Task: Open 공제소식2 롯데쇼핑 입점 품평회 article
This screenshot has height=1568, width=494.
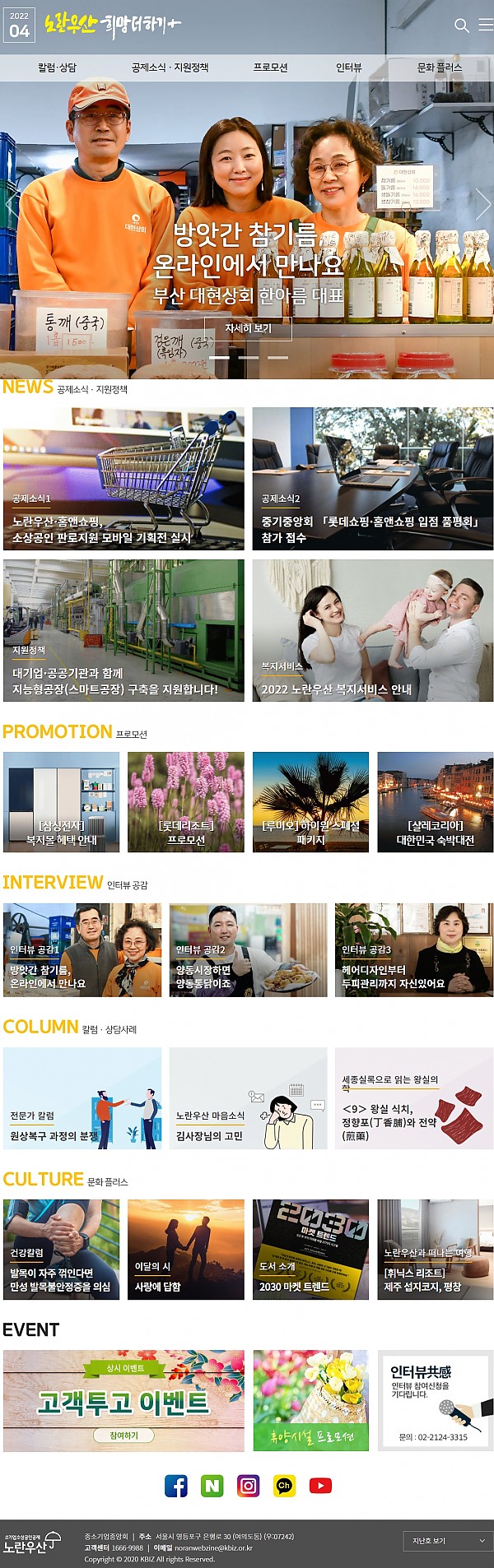Action: [372, 479]
